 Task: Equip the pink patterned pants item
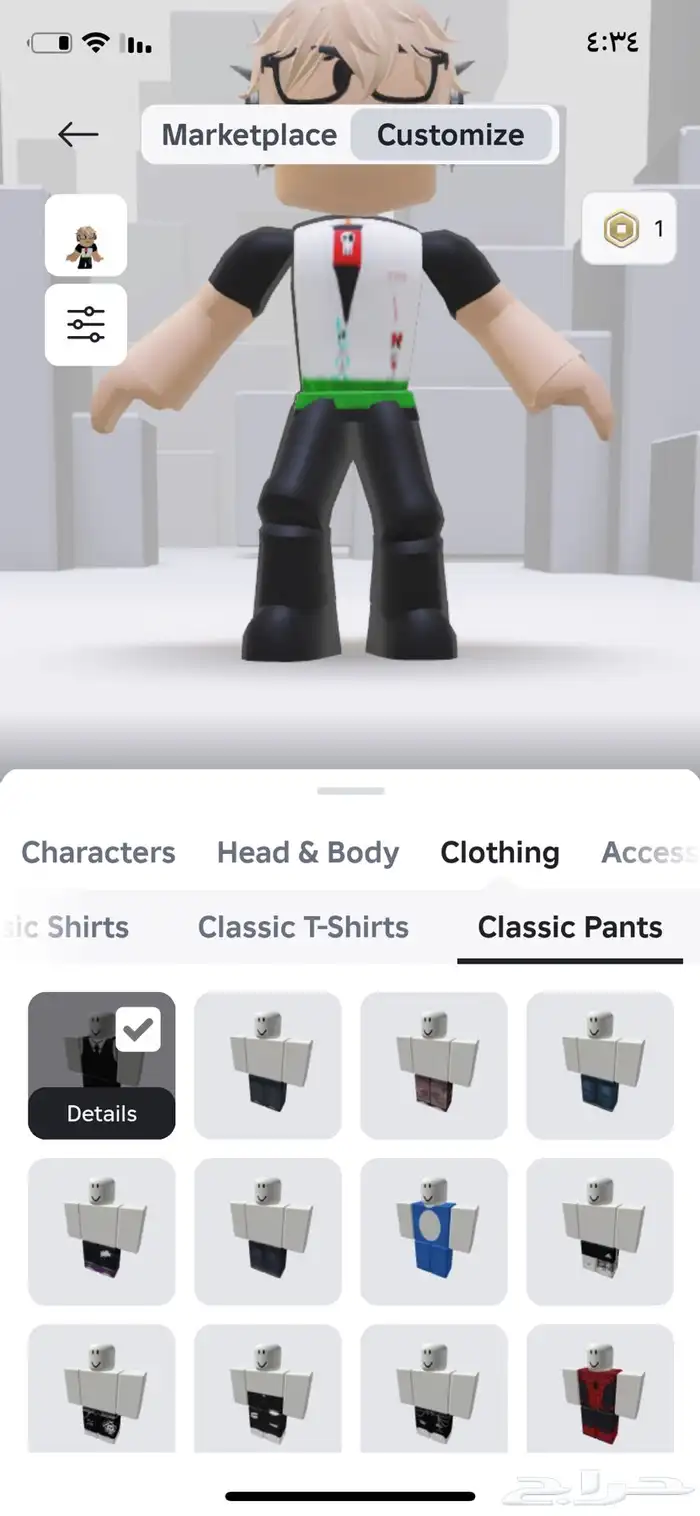pyautogui.click(x=434, y=1065)
